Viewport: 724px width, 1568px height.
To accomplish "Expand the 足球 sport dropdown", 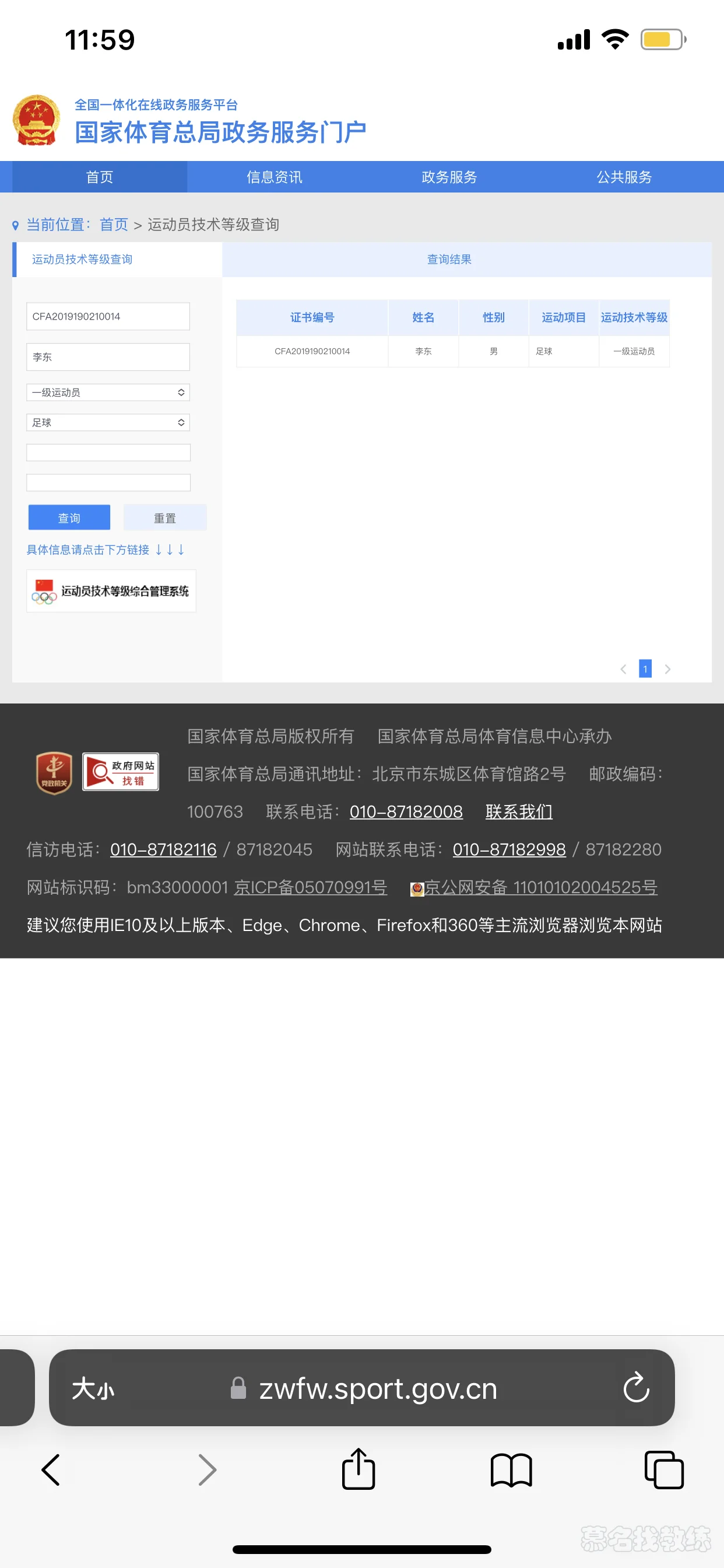I will (108, 422).
